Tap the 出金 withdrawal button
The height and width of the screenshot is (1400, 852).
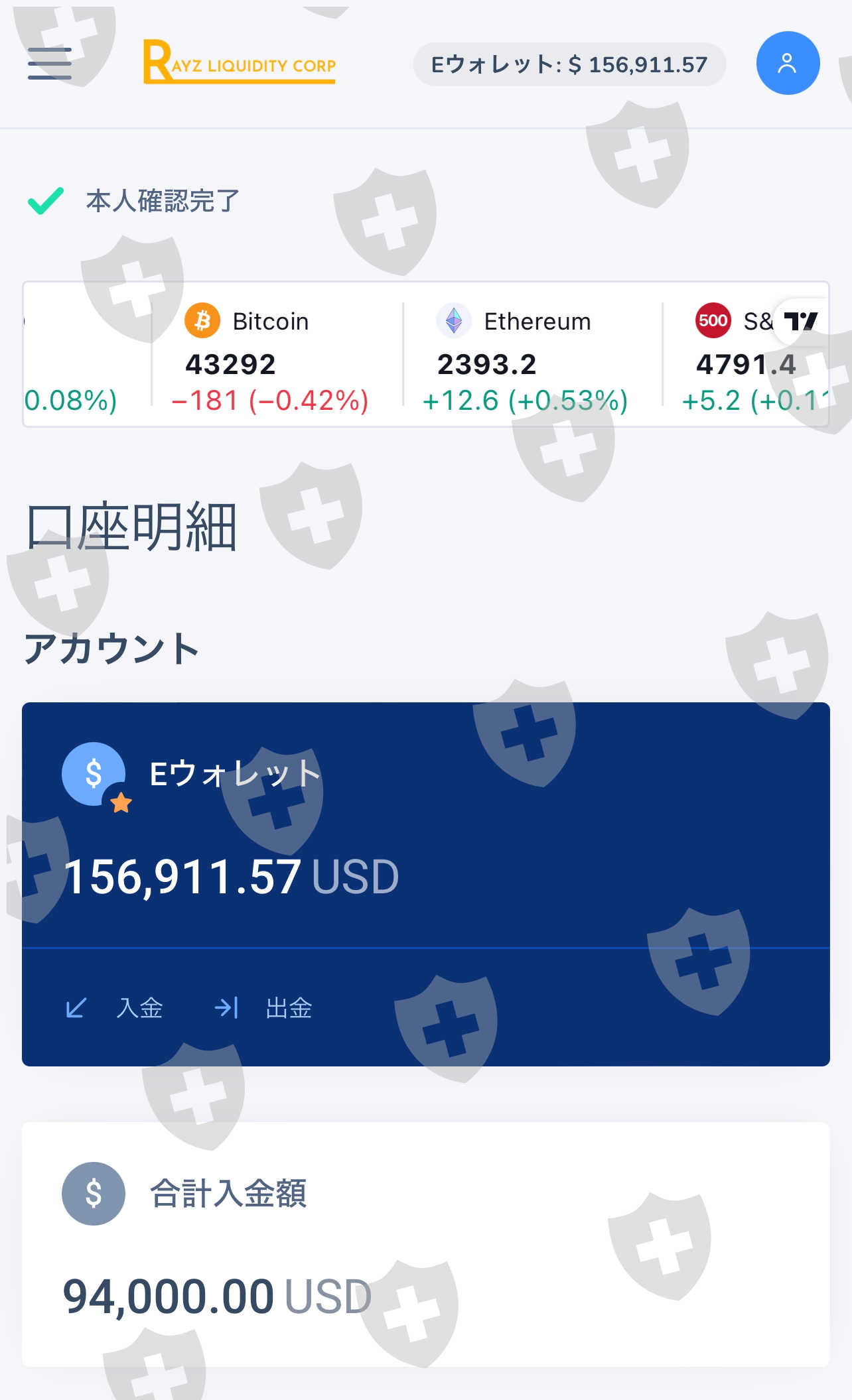(263, 1008)
